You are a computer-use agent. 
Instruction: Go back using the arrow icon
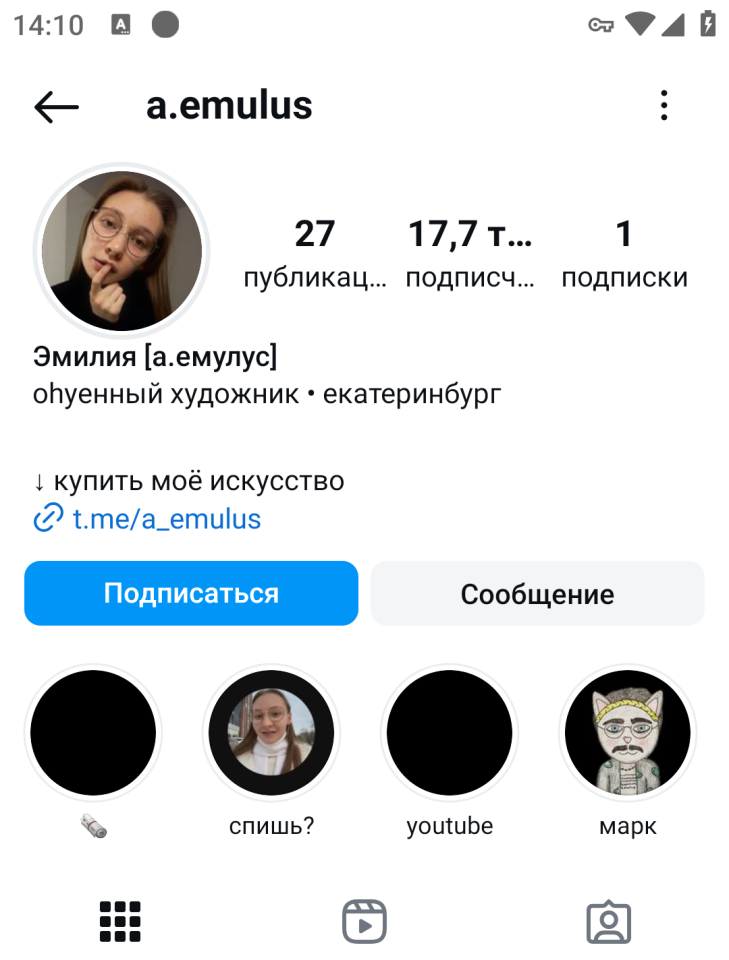(x=56, y=106)
